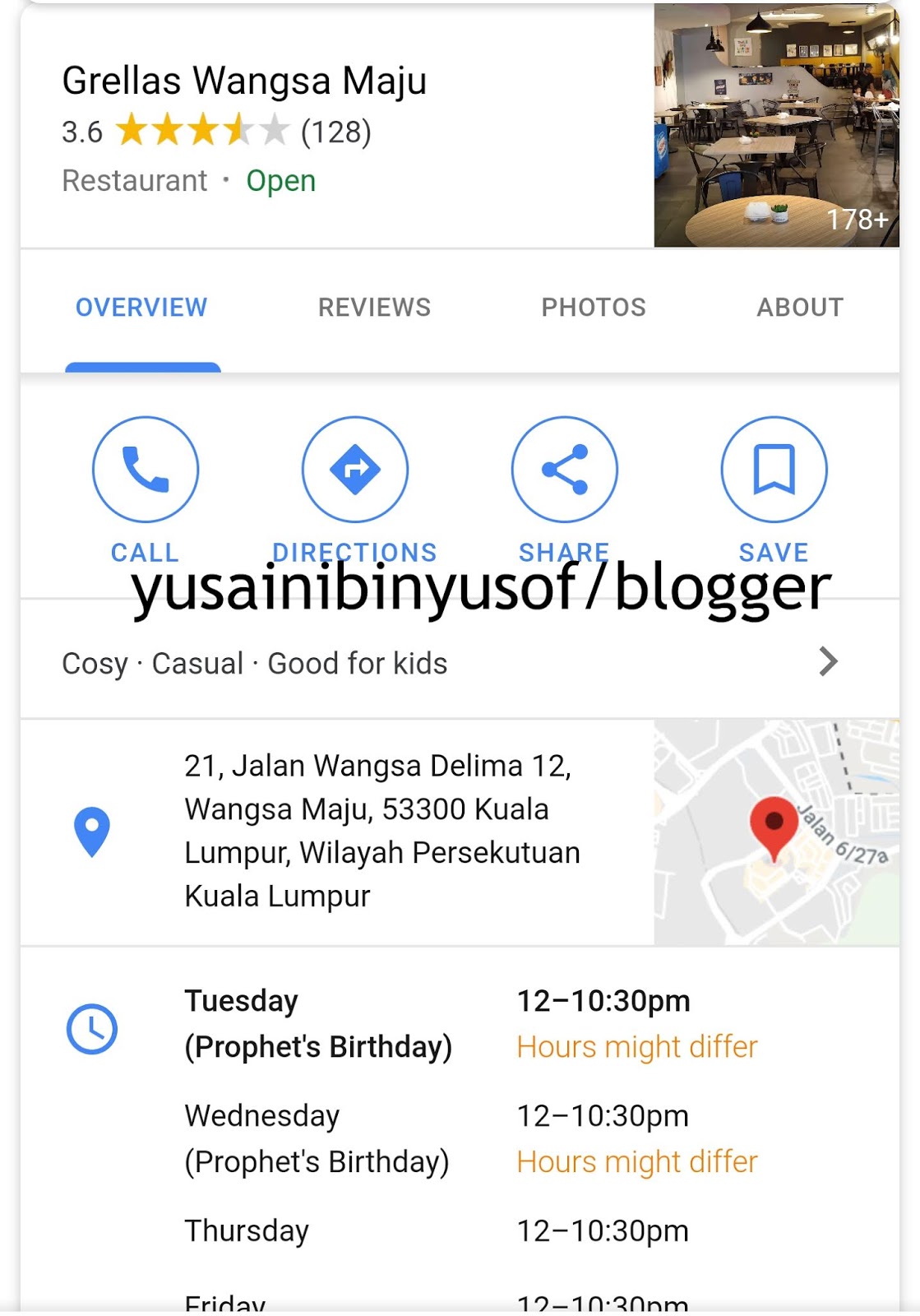Image resolution: width=920 pixels, height=1316 pixels.
Task: Save this place to a list
Action: click(x=774, y=470)
